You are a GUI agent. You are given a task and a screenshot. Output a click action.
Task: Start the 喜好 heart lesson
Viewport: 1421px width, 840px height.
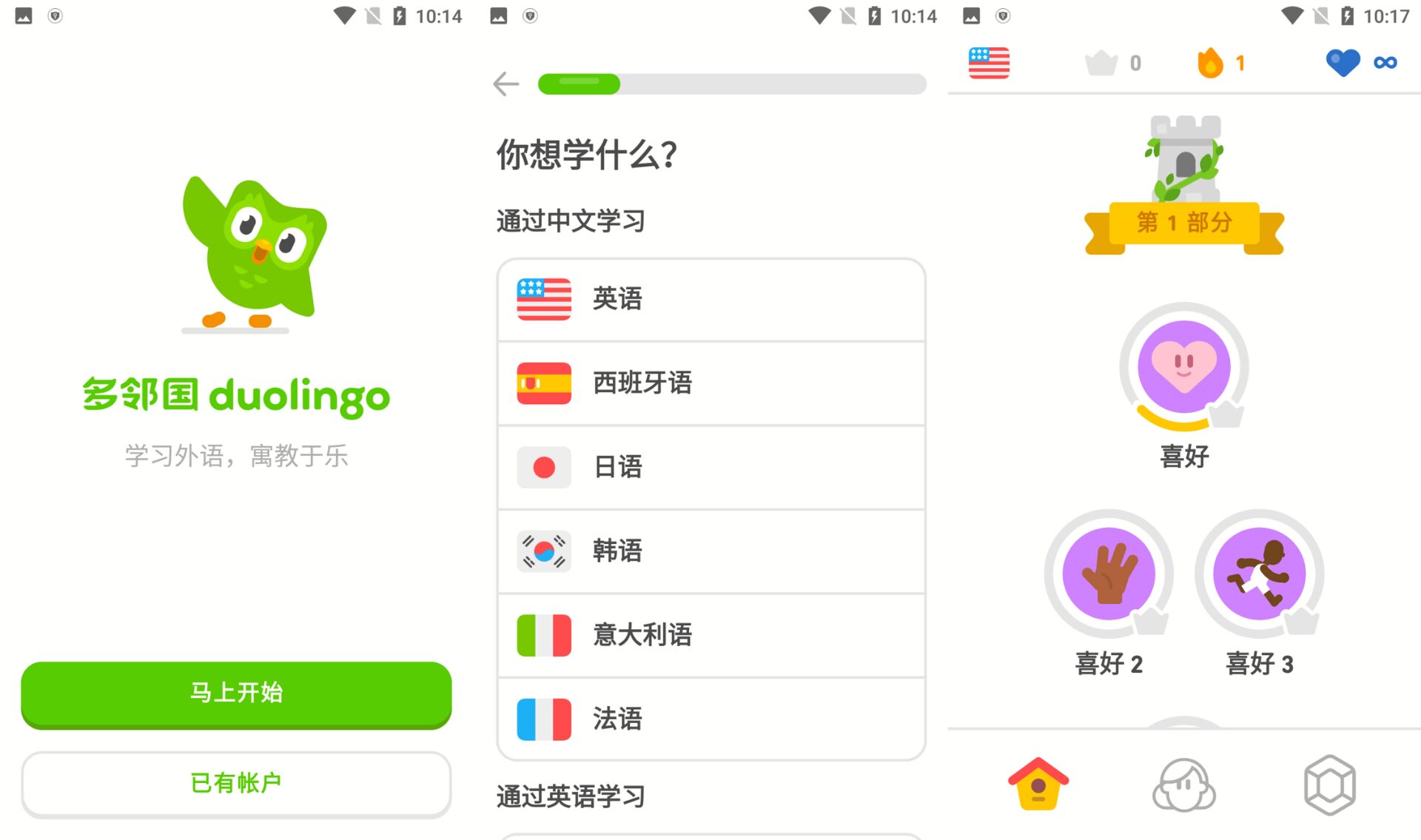(1183, 367)
